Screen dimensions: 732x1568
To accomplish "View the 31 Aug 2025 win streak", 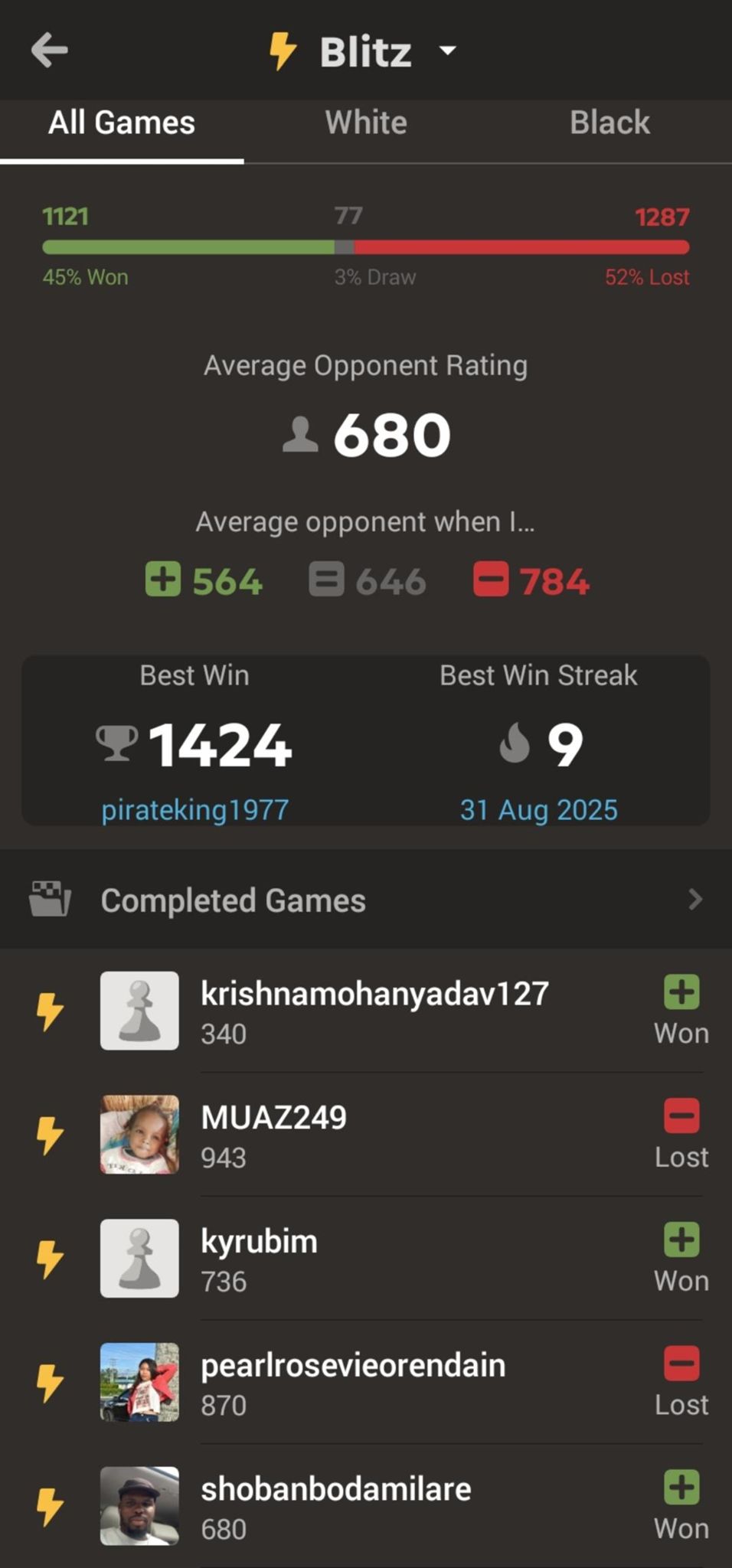I will click(x=538, y=810).
